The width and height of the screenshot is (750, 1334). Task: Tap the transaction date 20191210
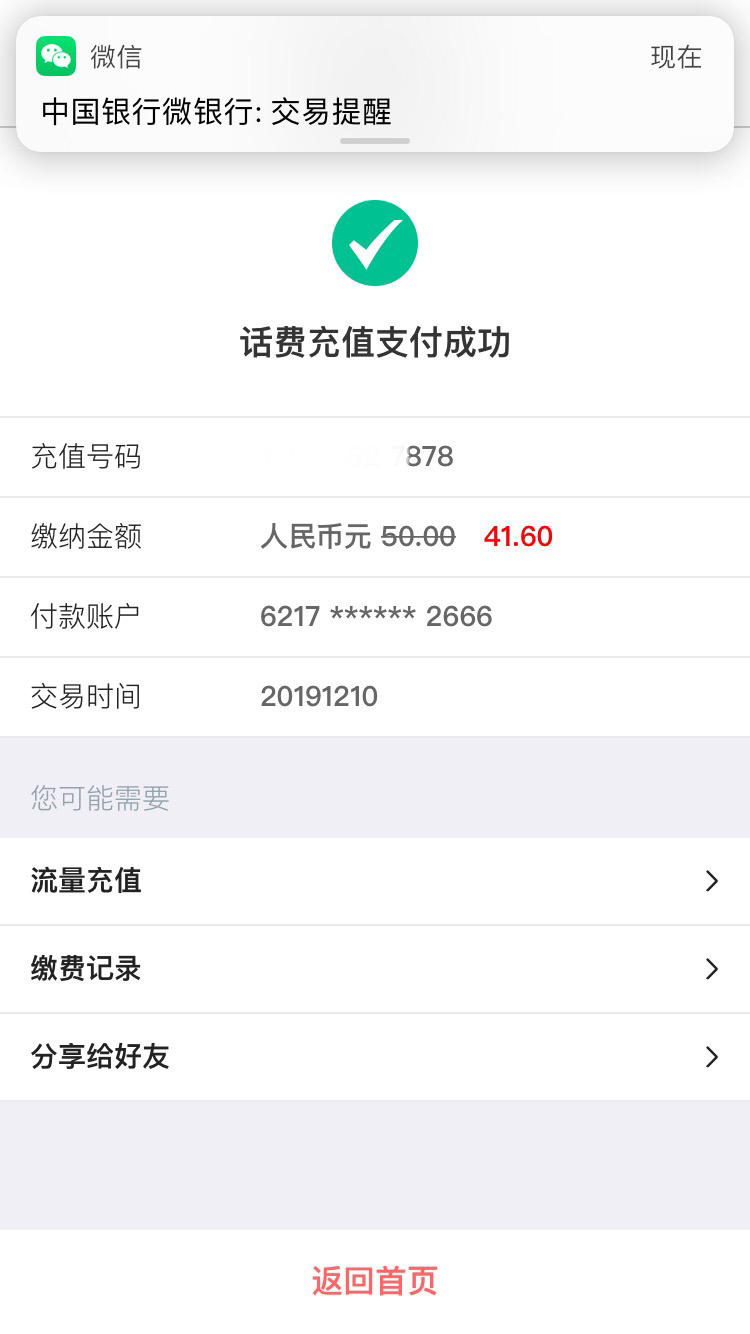point(319,697)
